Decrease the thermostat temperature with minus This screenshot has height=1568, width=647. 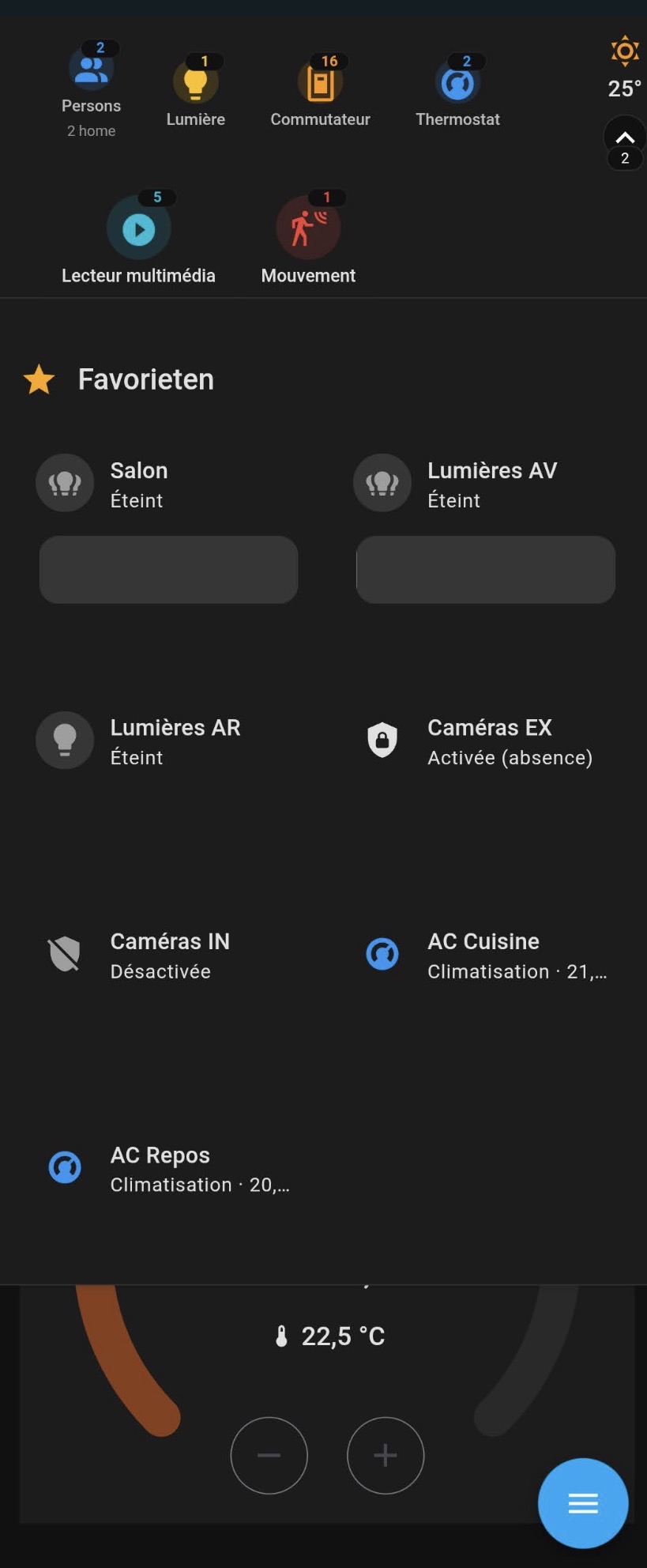coord(269,1455)
